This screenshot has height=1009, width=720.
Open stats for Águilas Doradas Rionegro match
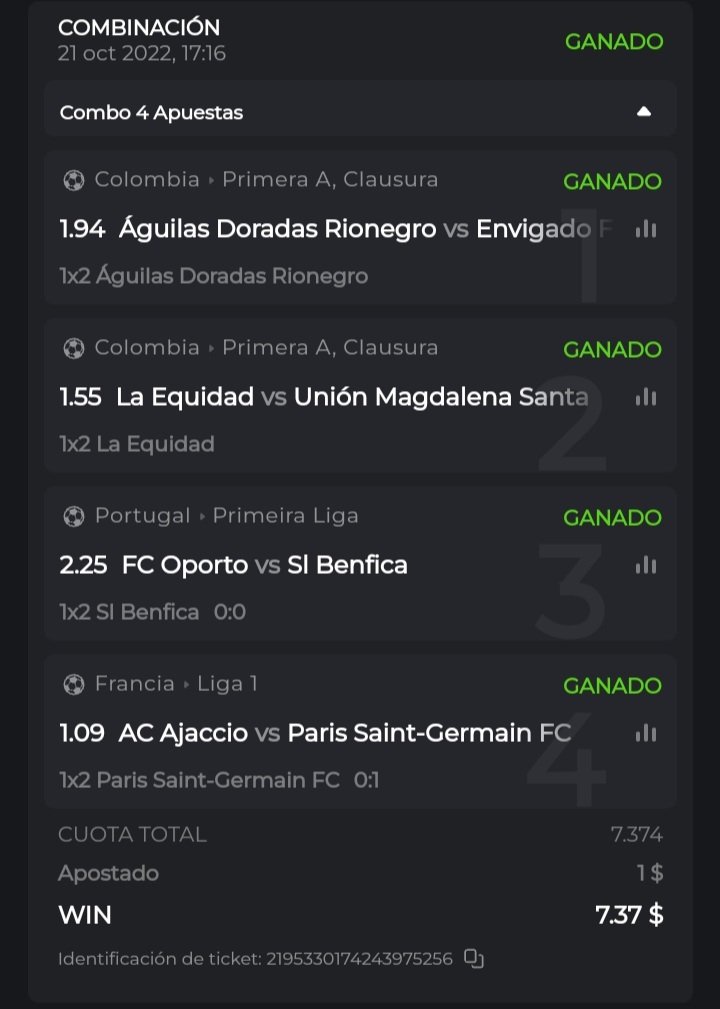pos(646,229)
